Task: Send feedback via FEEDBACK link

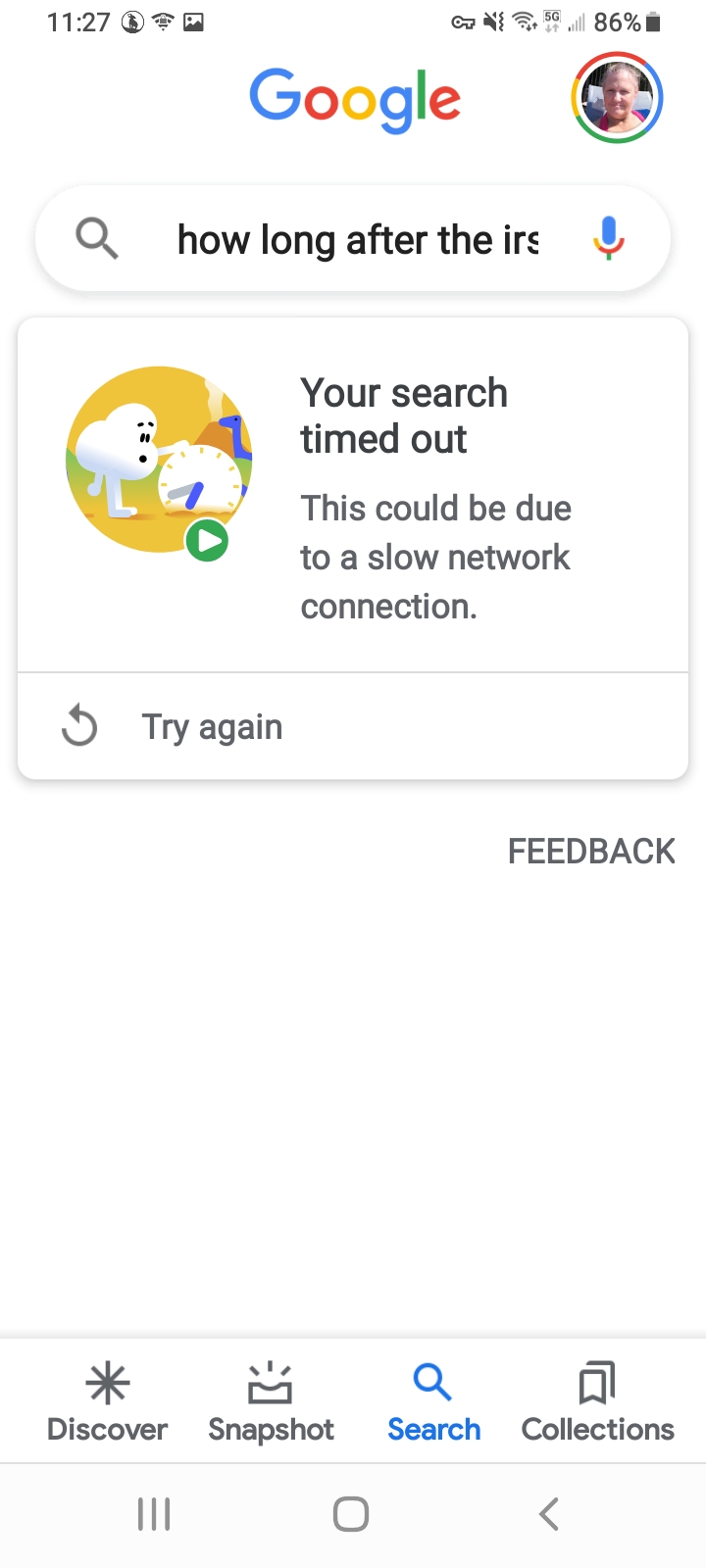Action: (591, 851)
